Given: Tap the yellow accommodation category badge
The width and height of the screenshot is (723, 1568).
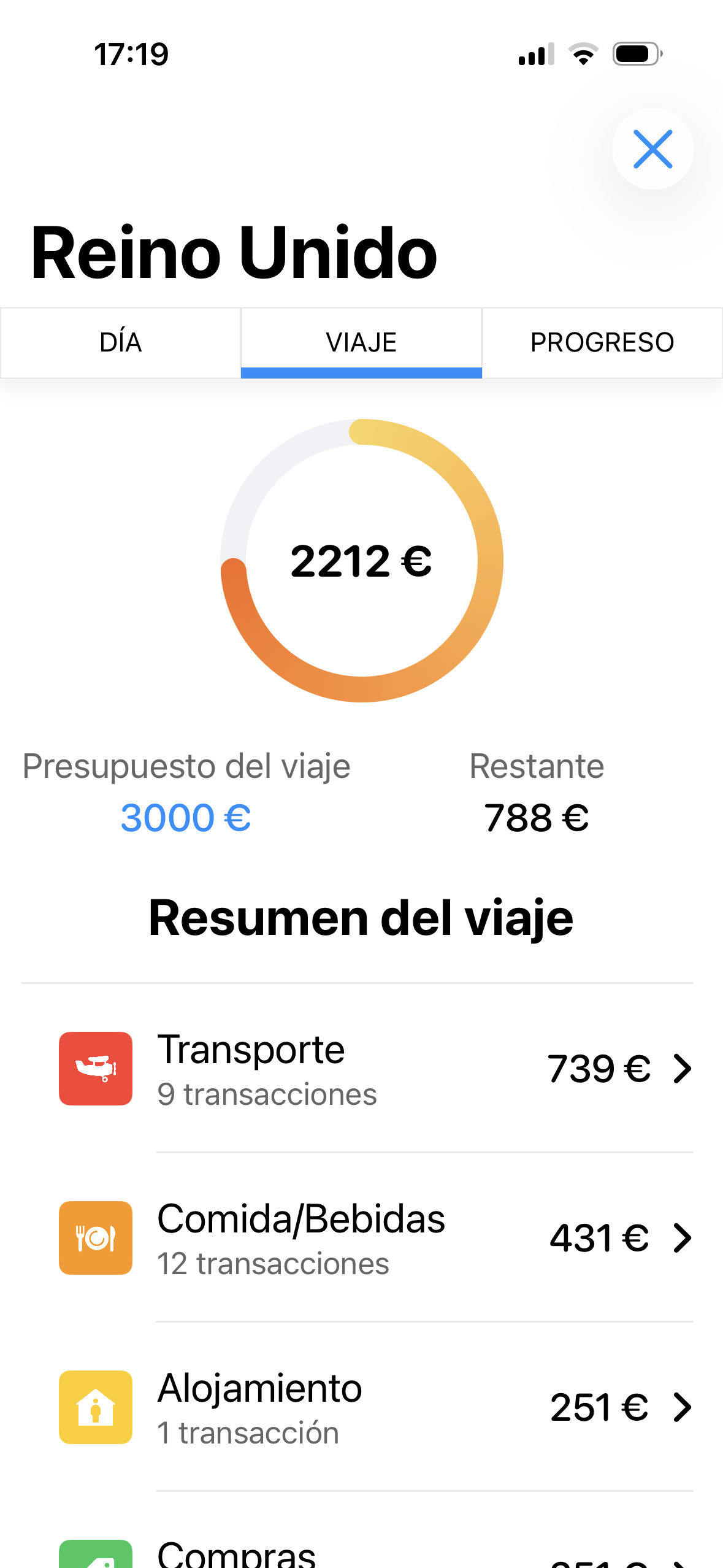Looking at the screenshot, I should [x=95, y=1407].
